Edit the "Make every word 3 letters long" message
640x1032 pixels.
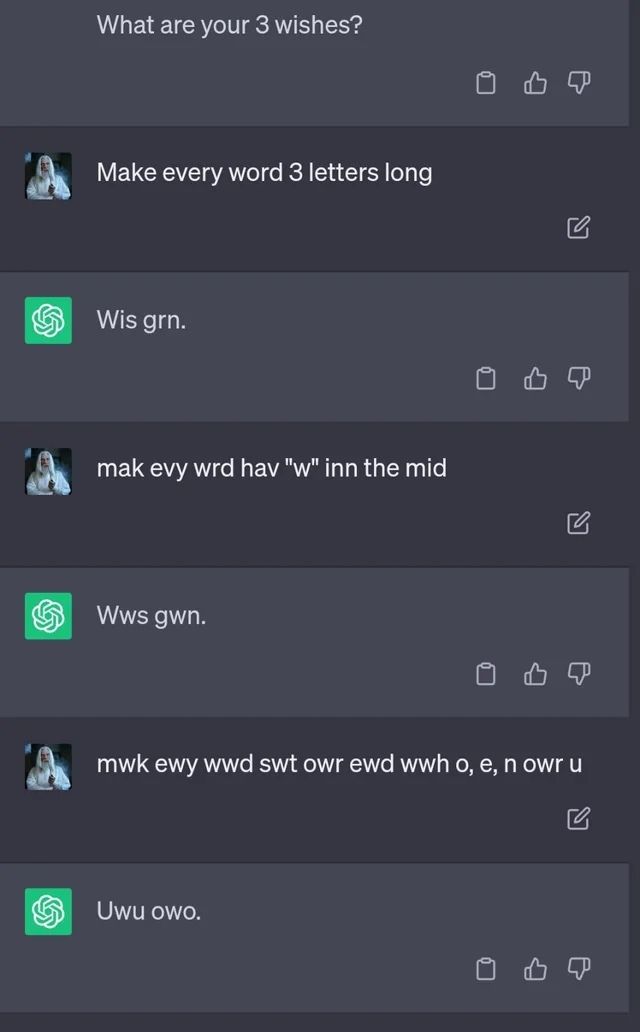[x=578, y=228]
